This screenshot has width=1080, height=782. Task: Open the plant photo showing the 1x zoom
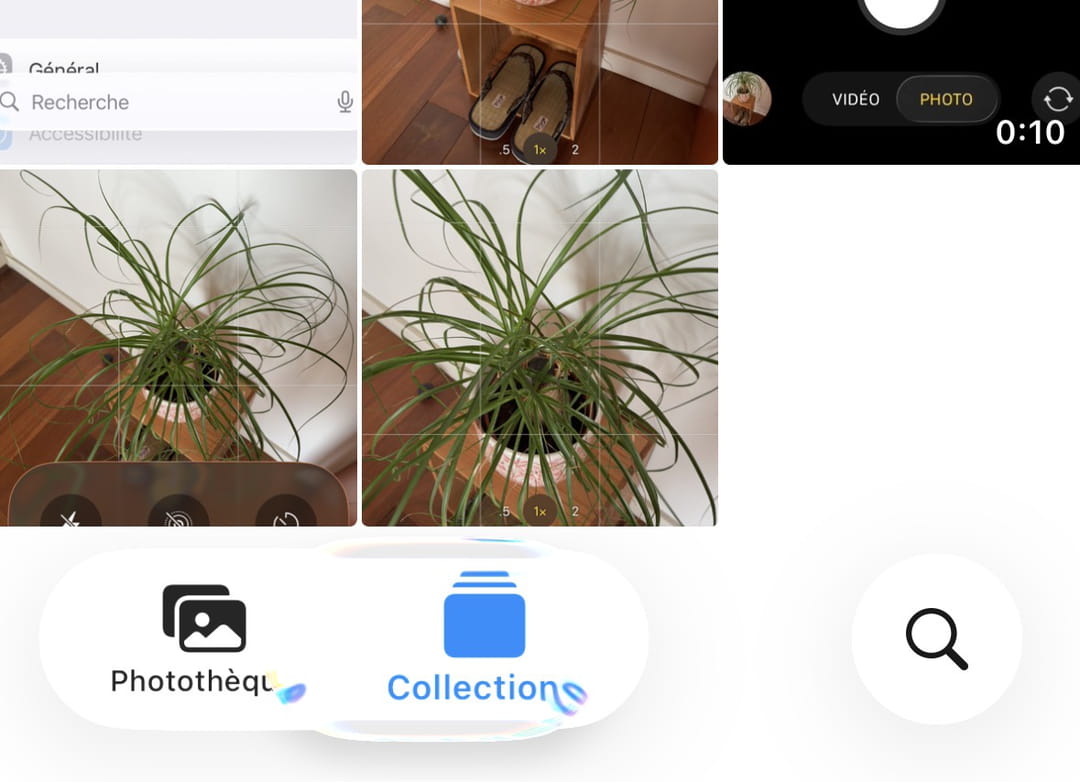(x=539, y=347)
